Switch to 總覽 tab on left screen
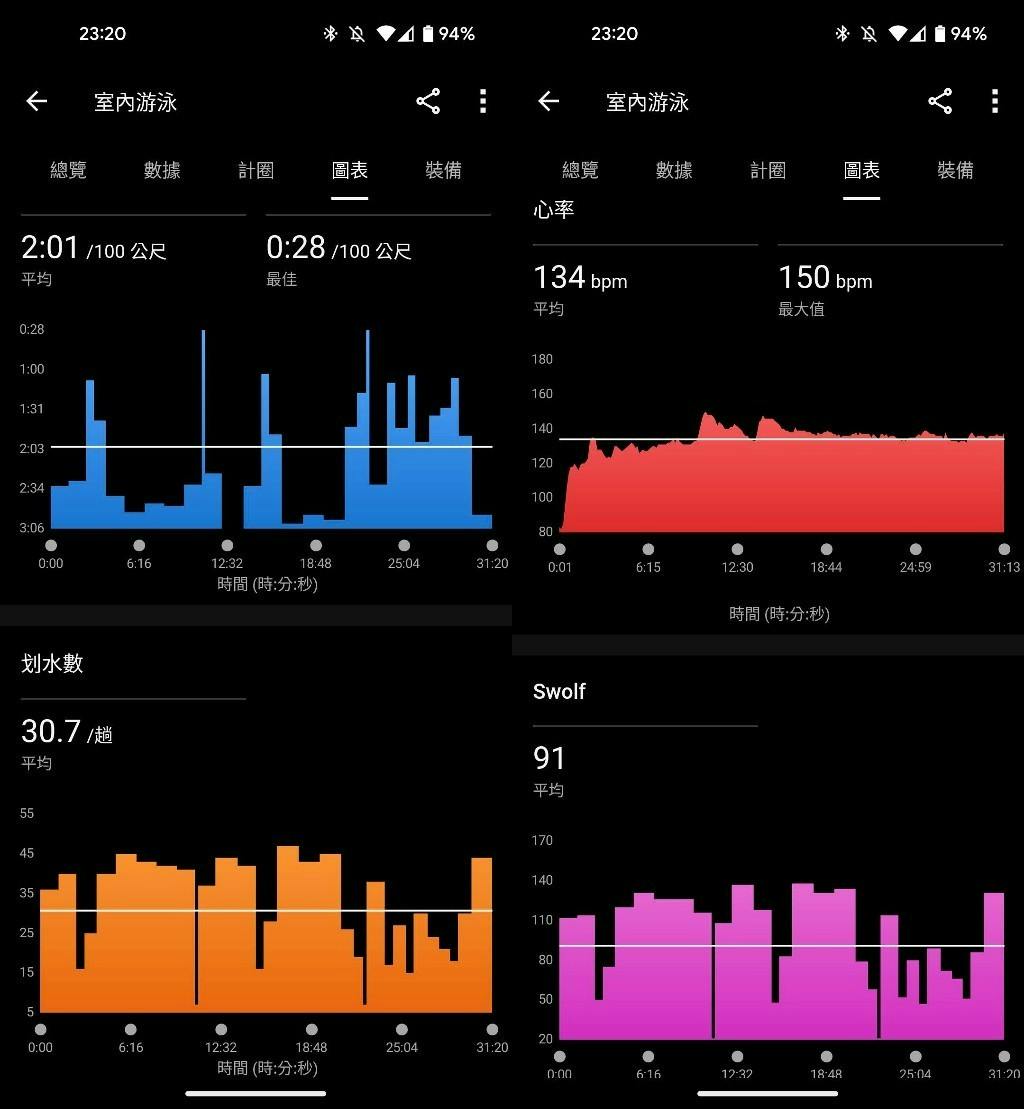This screenshot has width=1024, height=1109. (x=68, y=170)
